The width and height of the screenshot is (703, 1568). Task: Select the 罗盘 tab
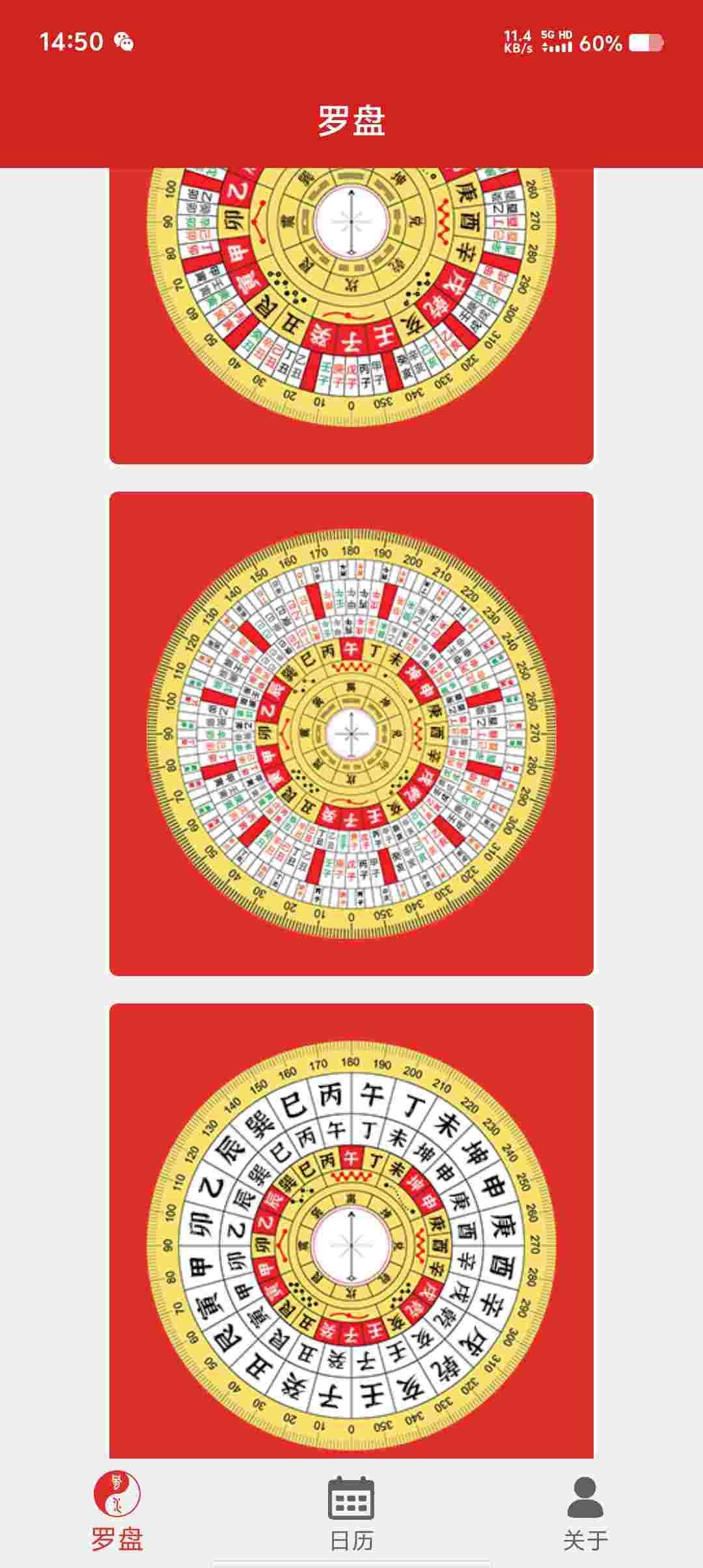[x=117, y=1513]
